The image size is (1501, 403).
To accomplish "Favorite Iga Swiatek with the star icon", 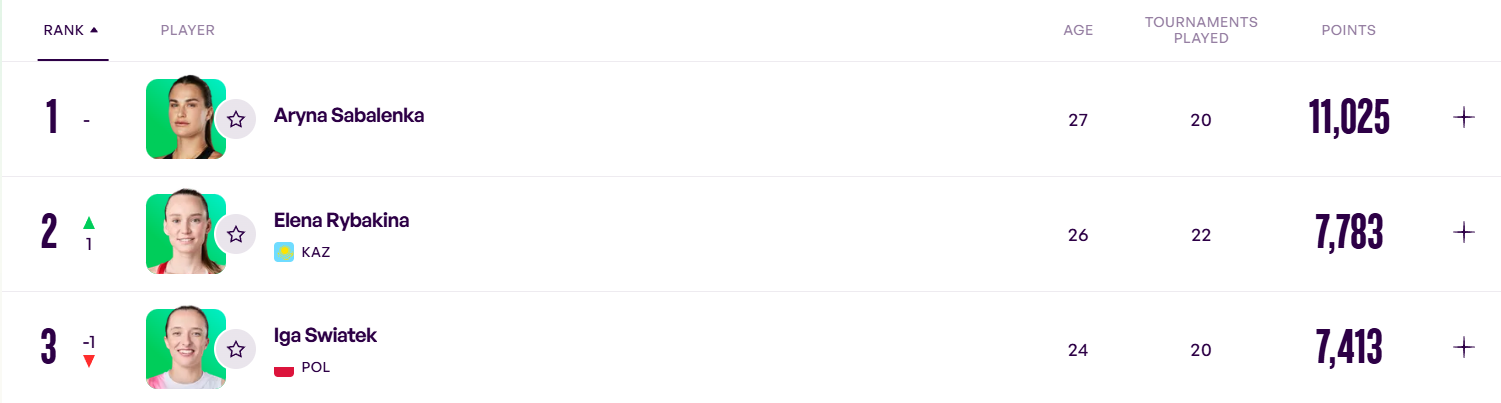I will pyautogui.click(x=236, y=349).
